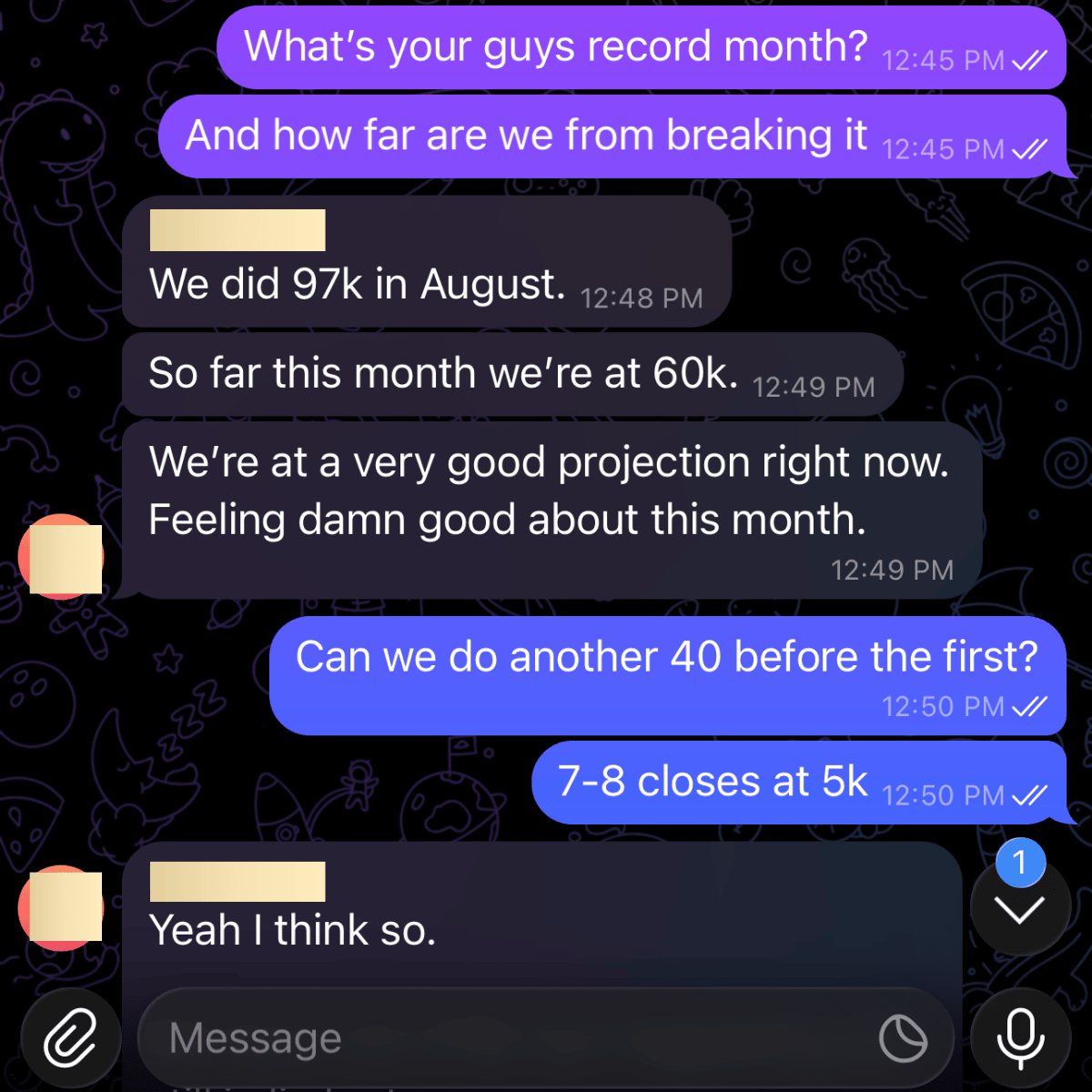Jump to the latest unread message

click(1019, 908)
